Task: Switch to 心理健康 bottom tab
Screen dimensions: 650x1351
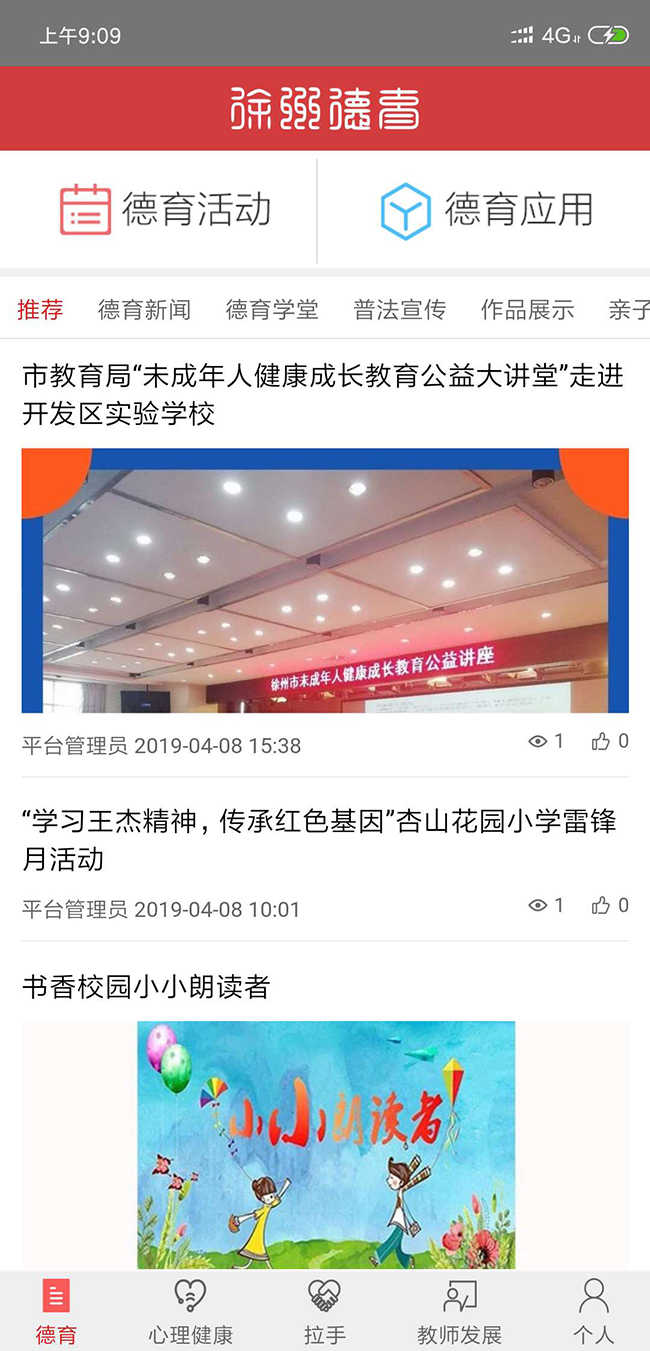Action: (190, 1310)
